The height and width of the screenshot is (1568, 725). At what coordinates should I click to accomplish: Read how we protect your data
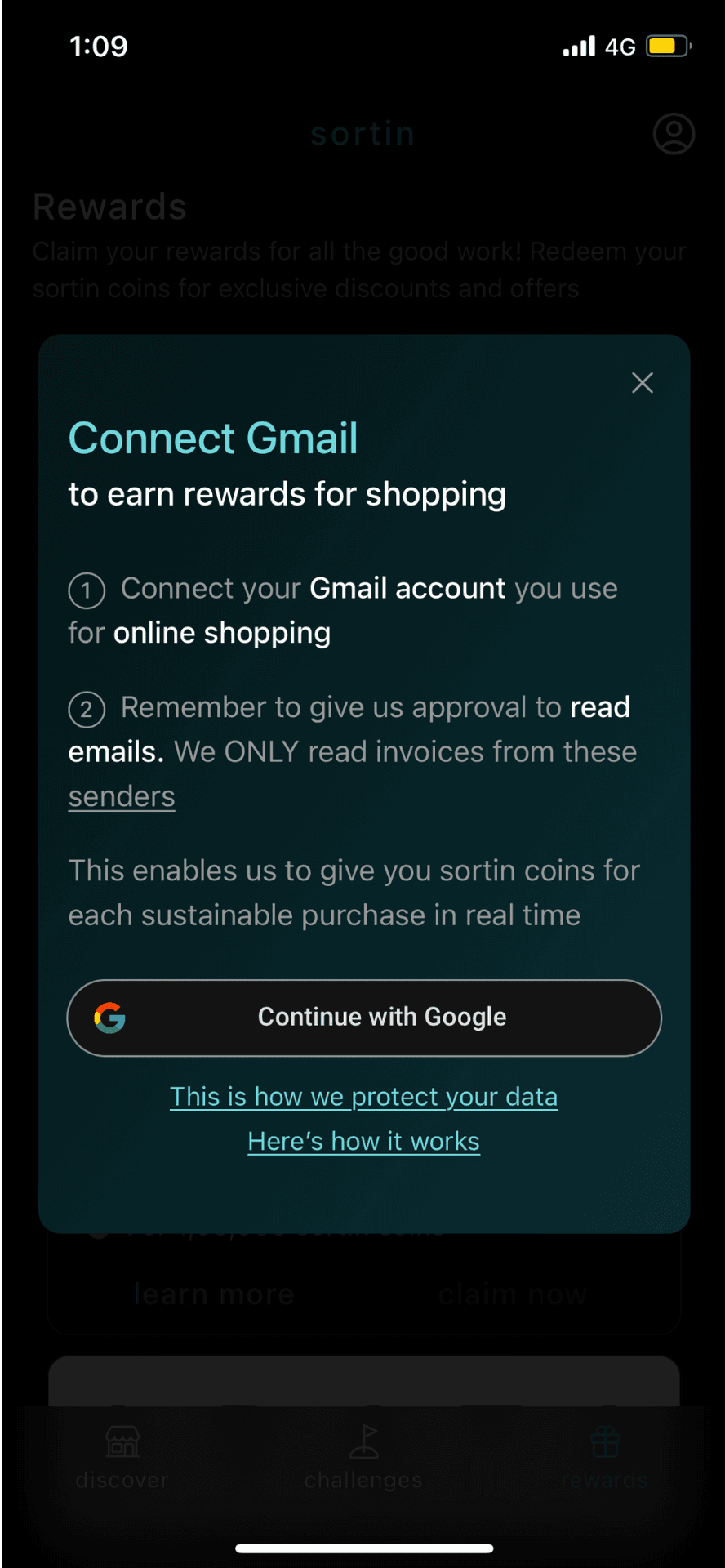(x=363, y=1097)
